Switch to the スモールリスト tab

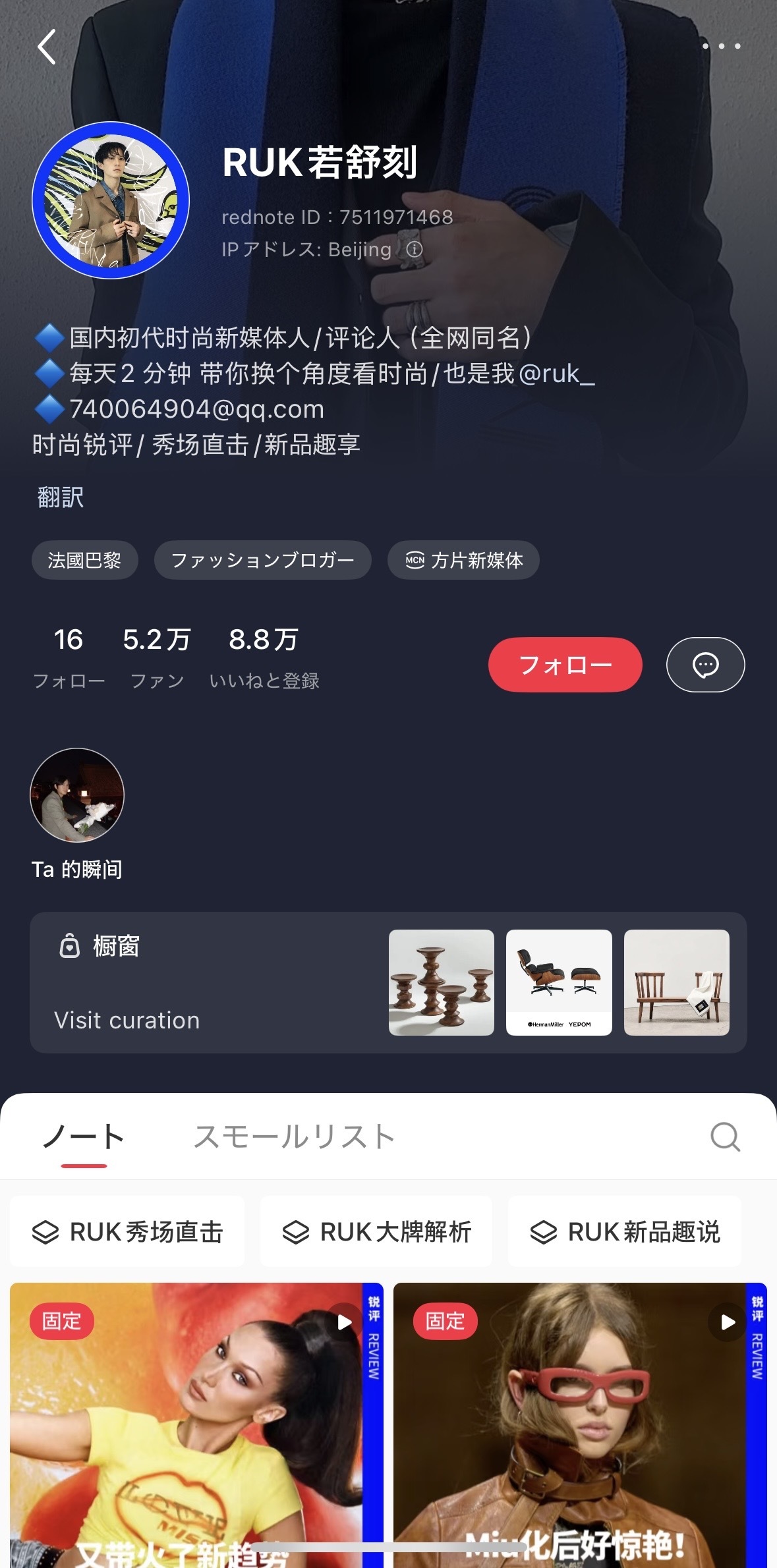[x=294, y=1137]
